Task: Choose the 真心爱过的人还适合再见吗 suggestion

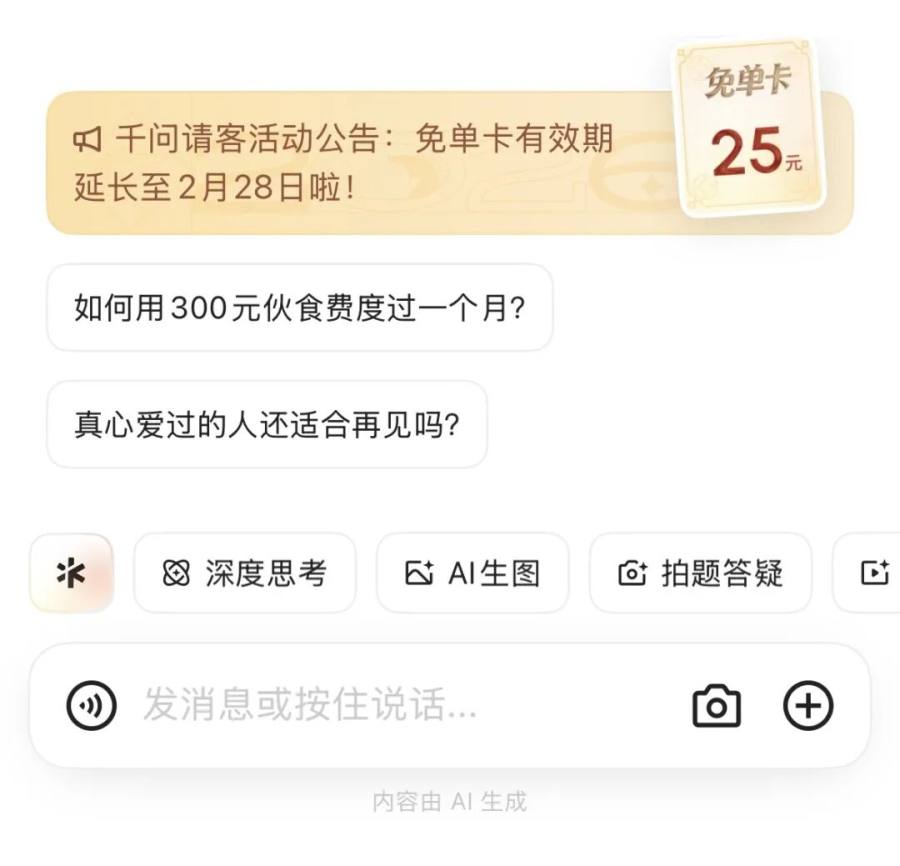Action: 266,424
